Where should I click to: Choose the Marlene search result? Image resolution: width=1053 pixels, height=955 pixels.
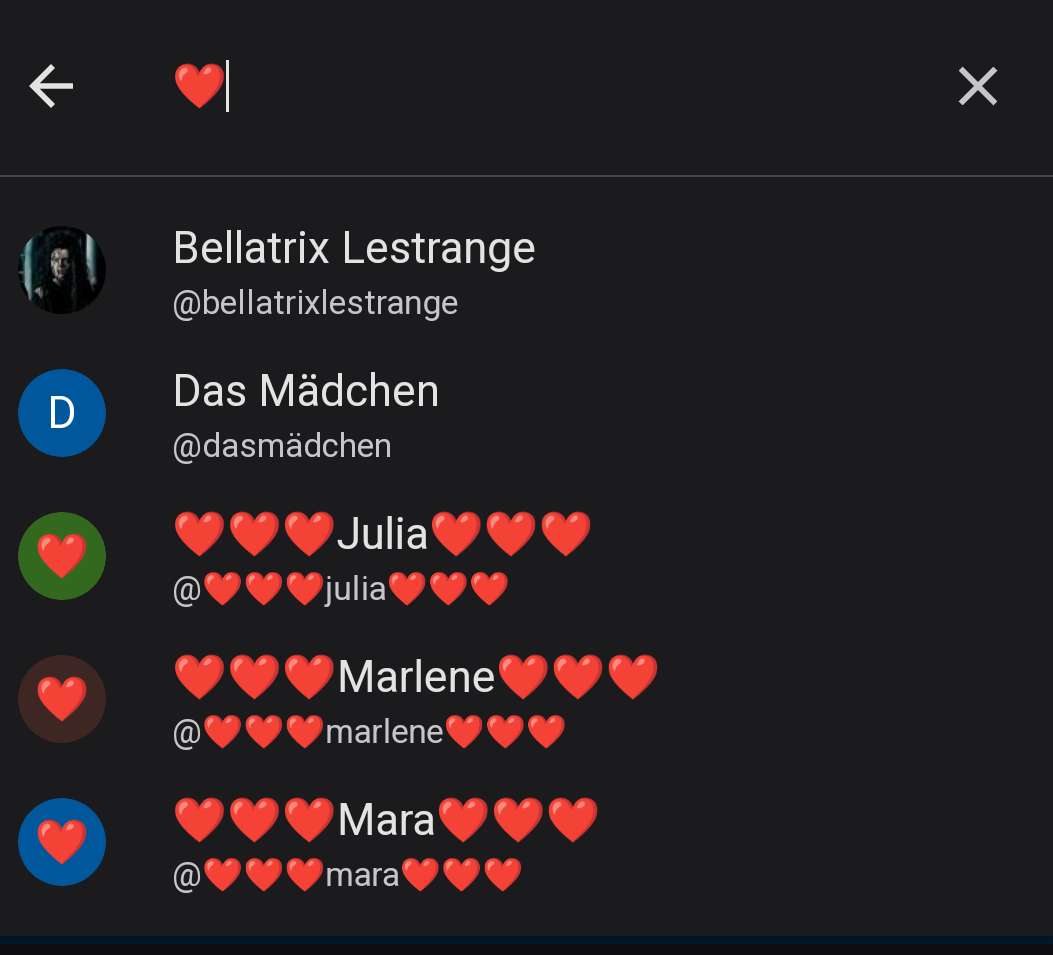pos(415,699)
